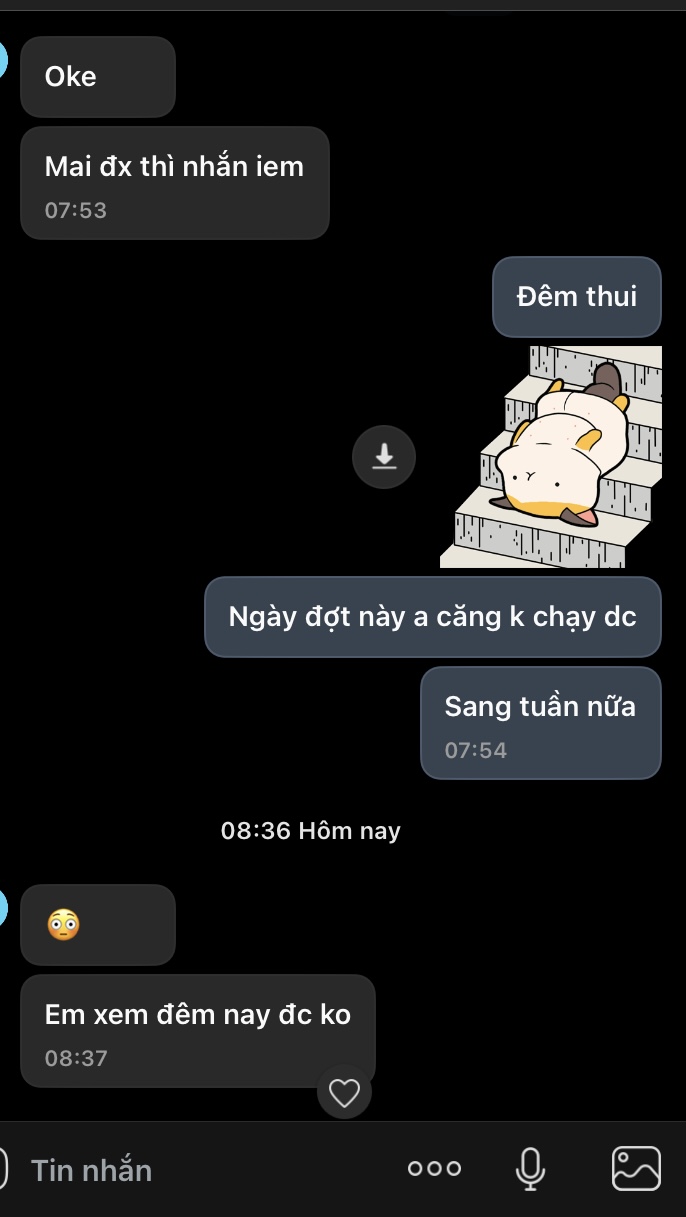686x1217 pixels.
Task: Open the three-dots more options
Action: (x=435, y=1169)
